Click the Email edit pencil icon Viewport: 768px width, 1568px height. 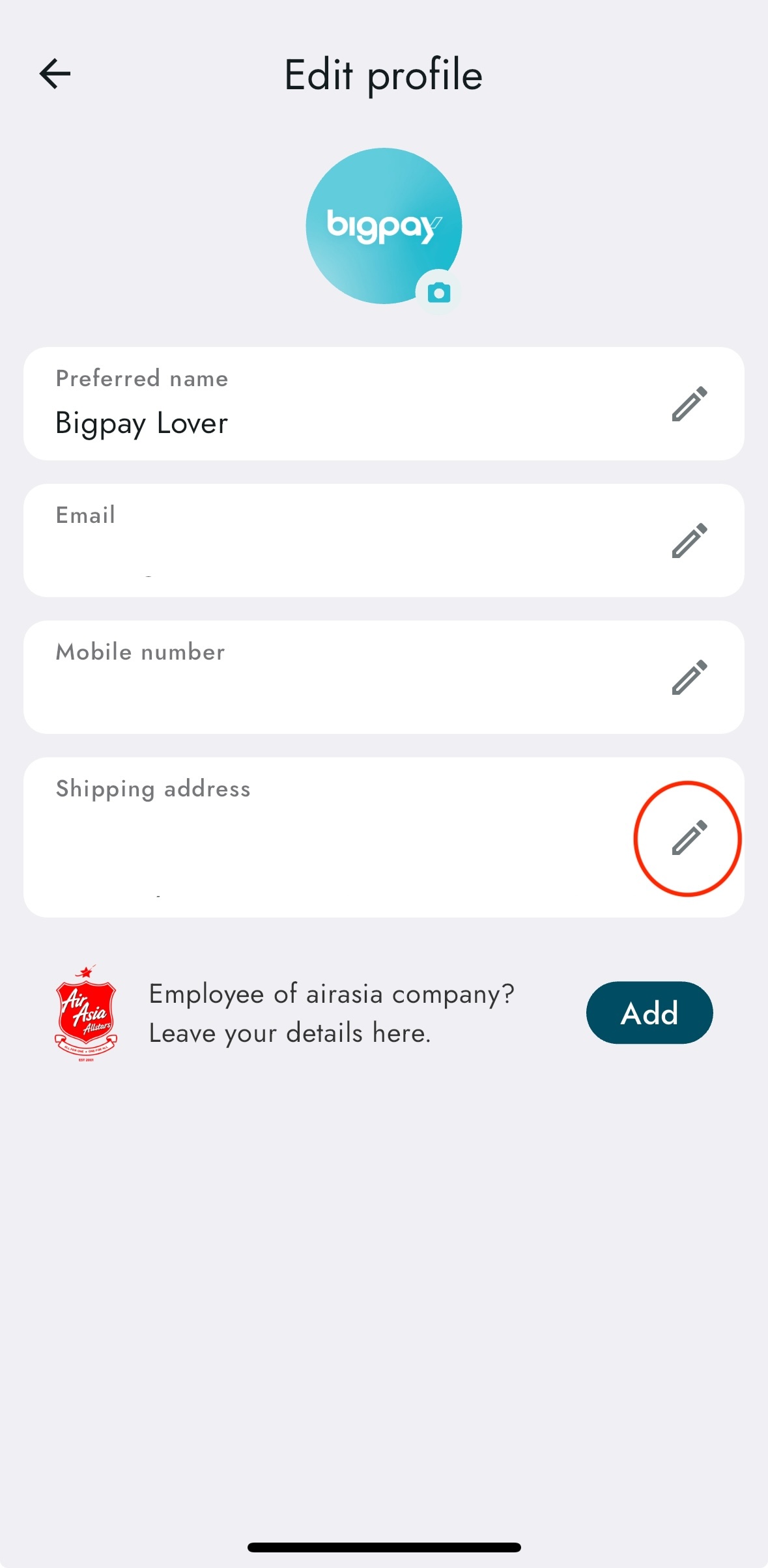point(687,540)
